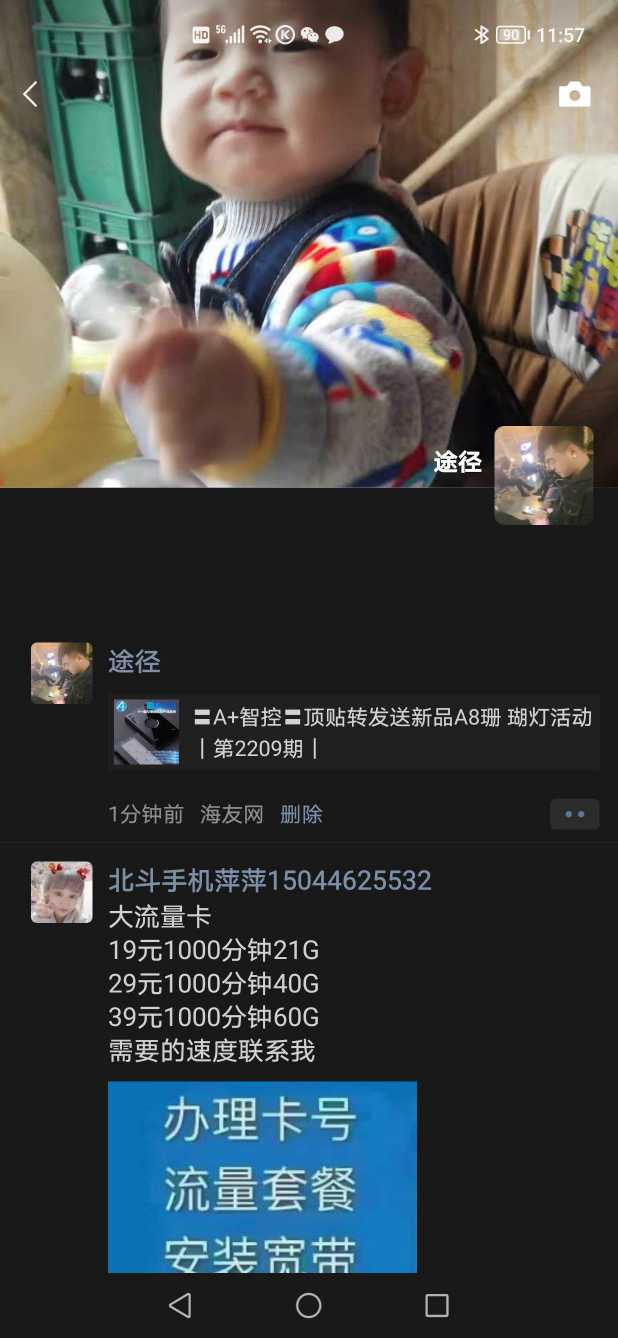The height and width of the screenshot is (1338, 618).
Task: Open the camera to post a moment
Action: pyautogui.click(x=574, y=95)
